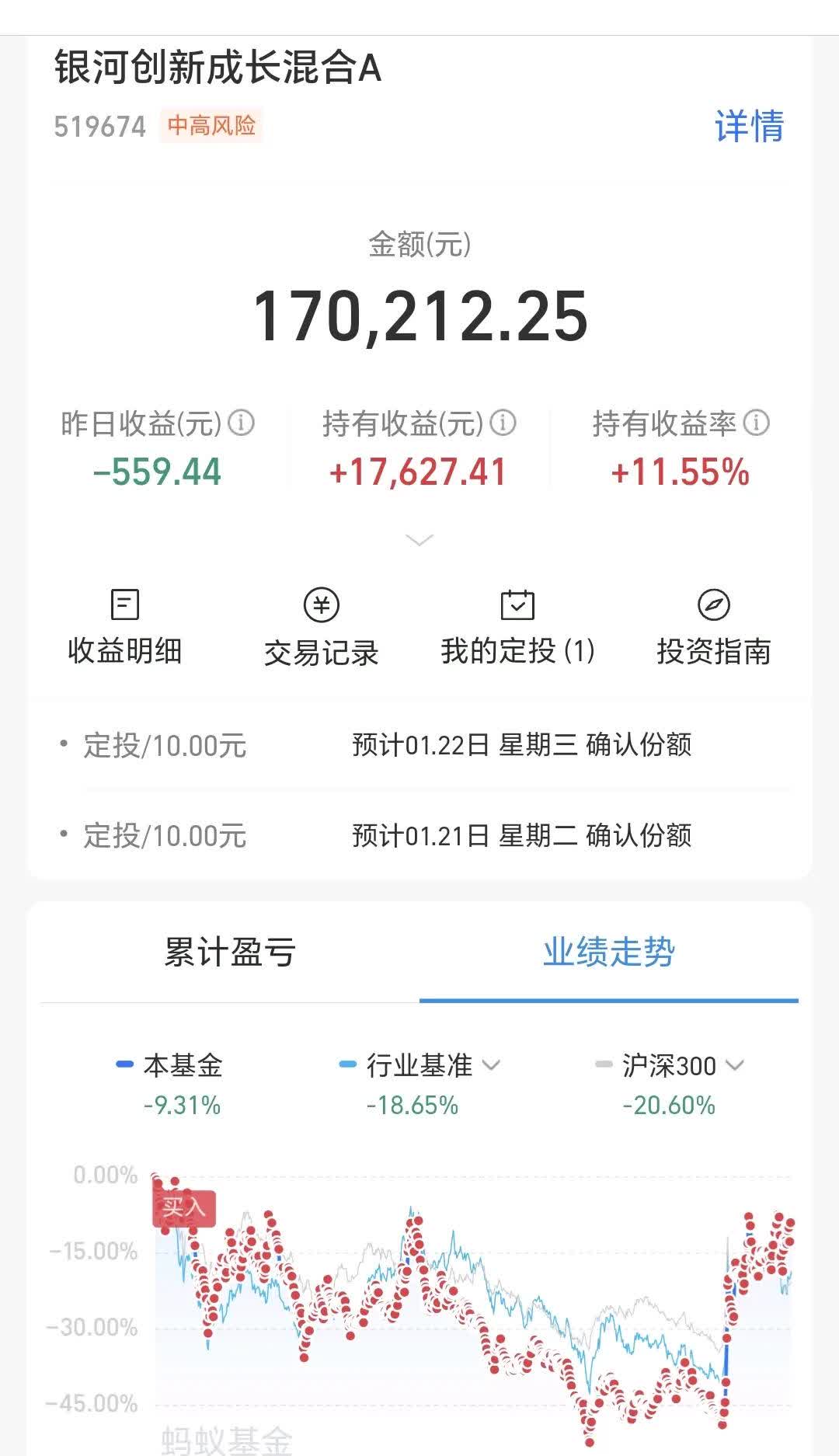Click the 中高风险 risk level tag
Viewport: 839px width, 1456px height.
213,125
